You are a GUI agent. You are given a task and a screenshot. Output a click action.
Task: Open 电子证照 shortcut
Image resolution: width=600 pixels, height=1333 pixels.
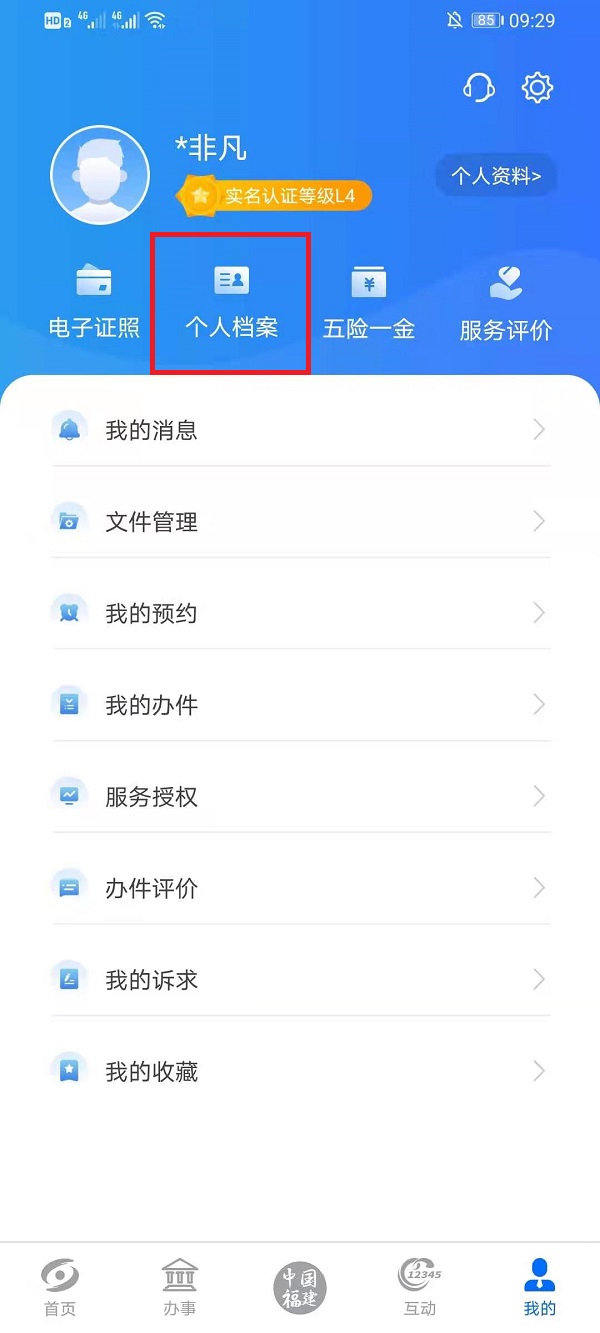point(94,302)
